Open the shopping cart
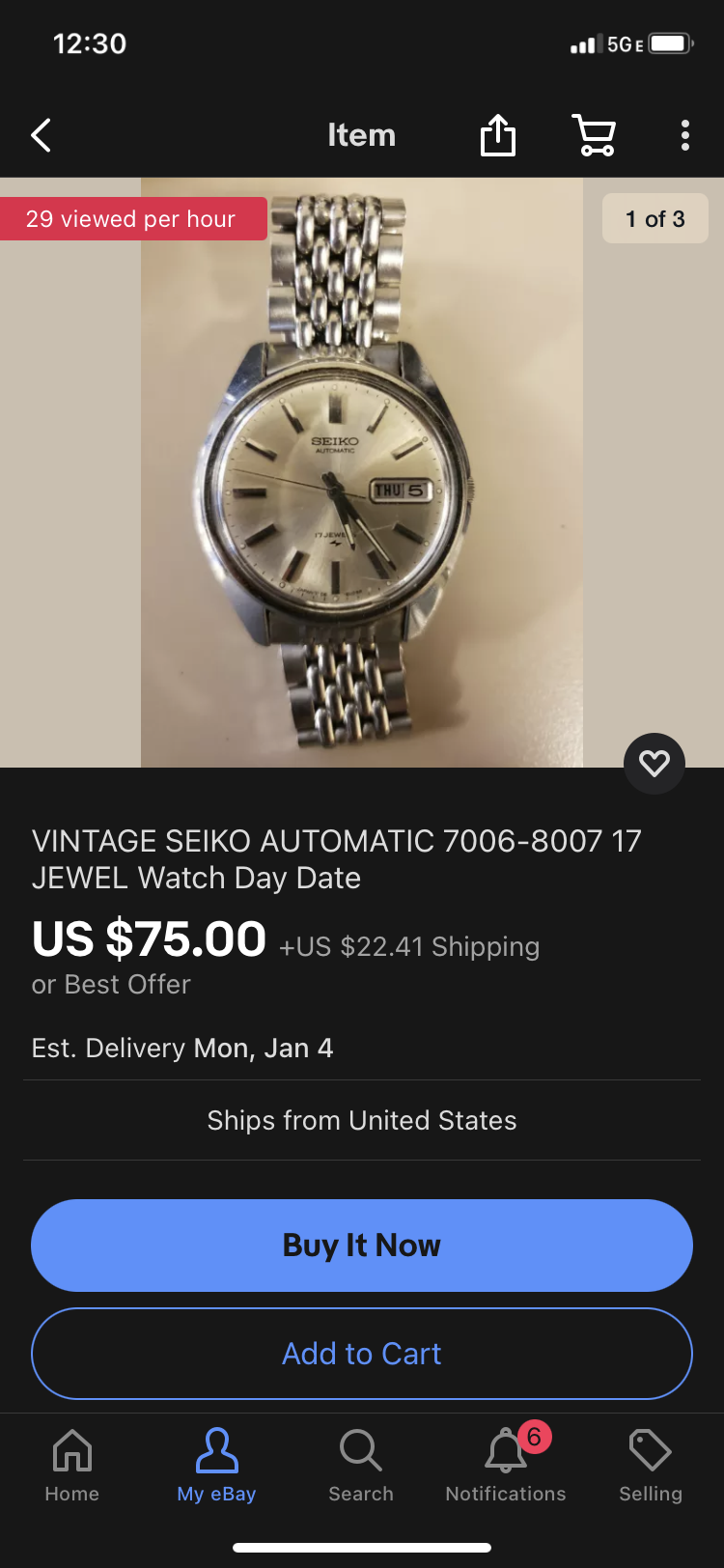This screenshot has height=1568, width=724. 594,135
